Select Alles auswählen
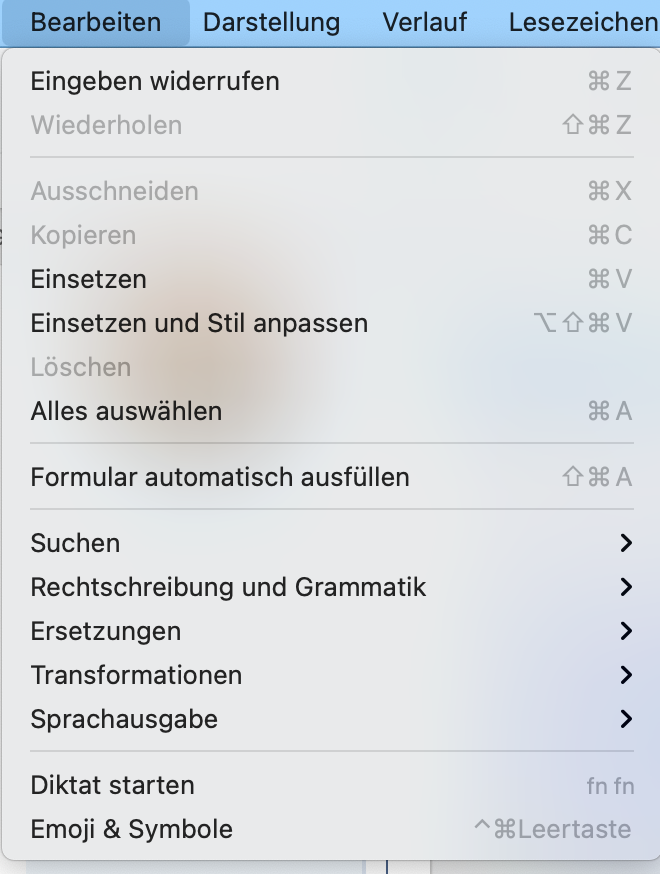Image resolution: width=660 pixels, height=874 pixels. (x=126, y=411)
